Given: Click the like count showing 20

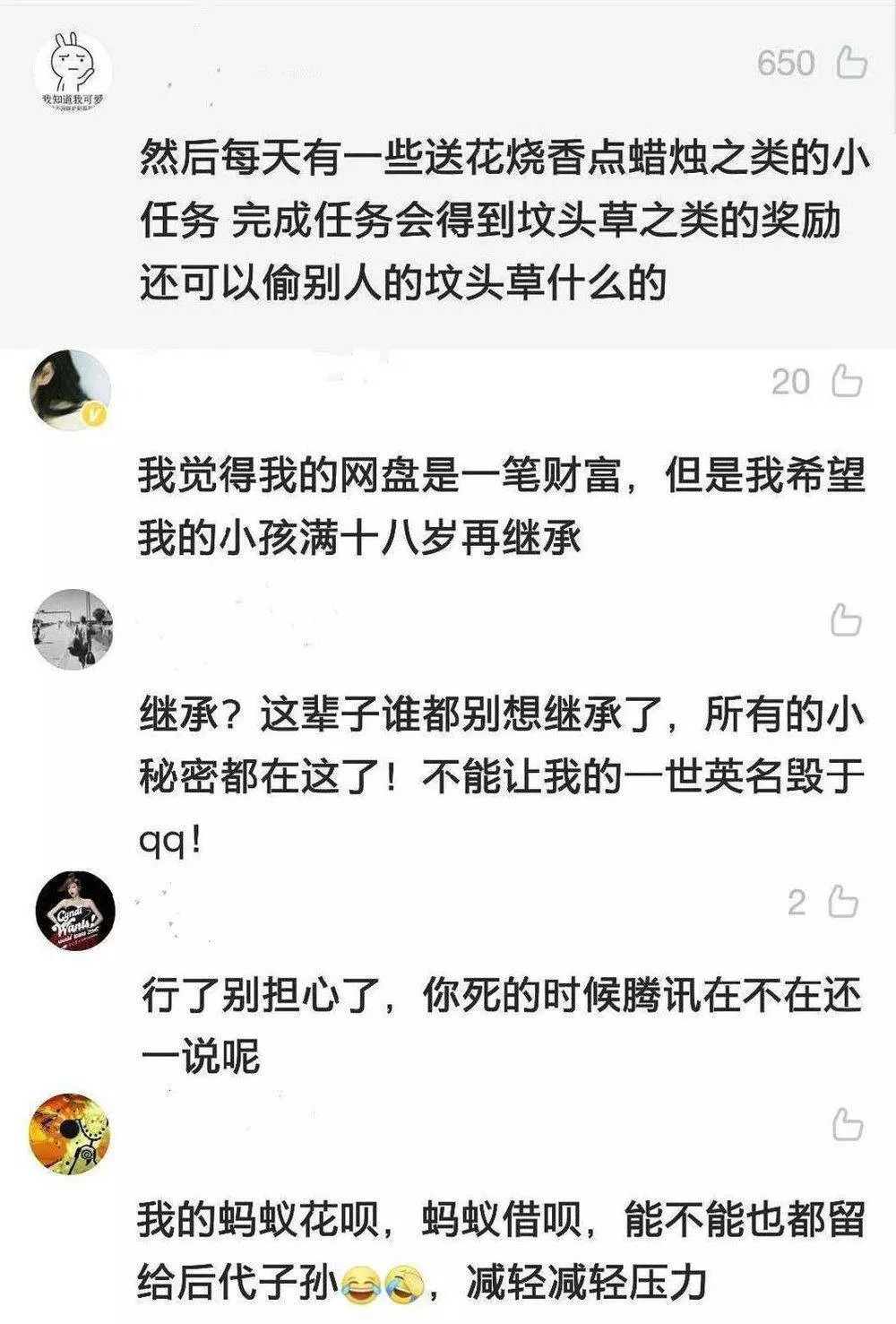Looking at the screenshot, I should click(x=792, y=380).
